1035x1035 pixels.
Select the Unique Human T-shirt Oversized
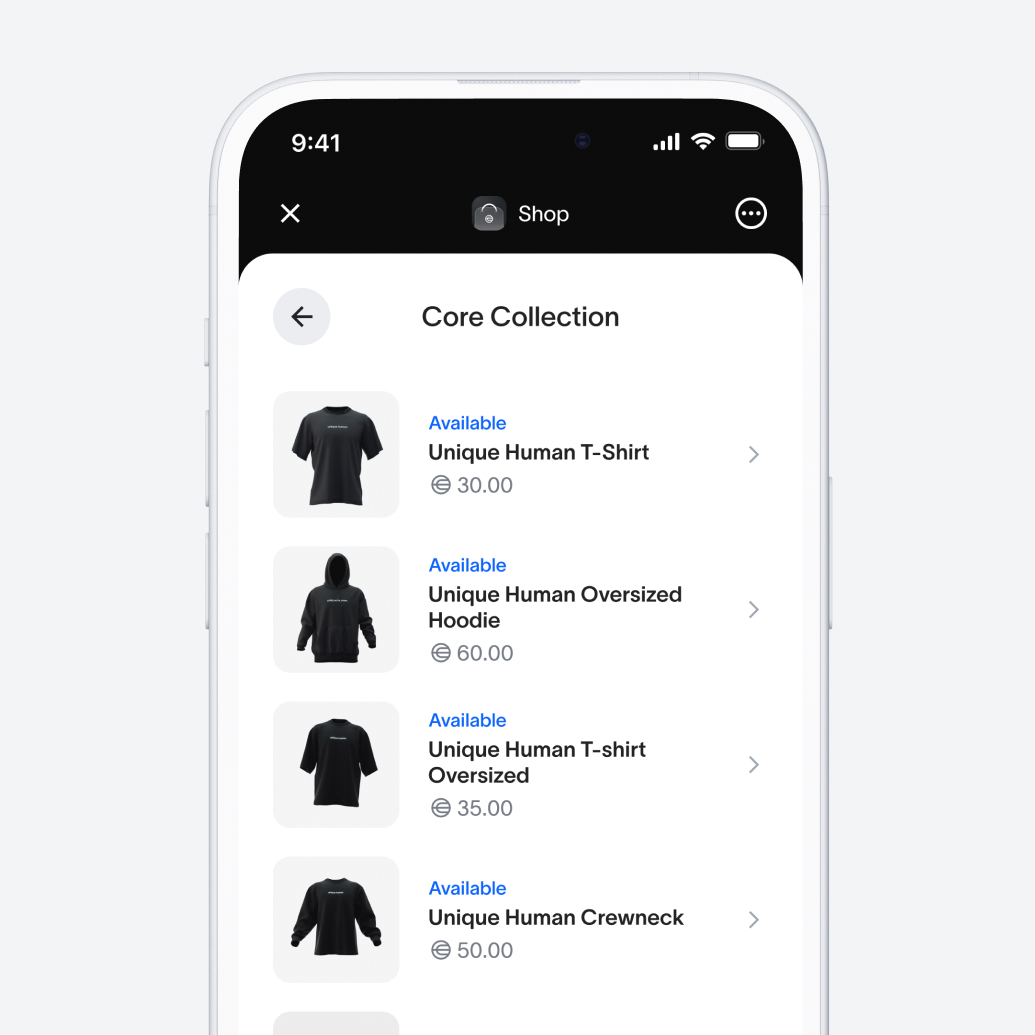coord(537,763)
